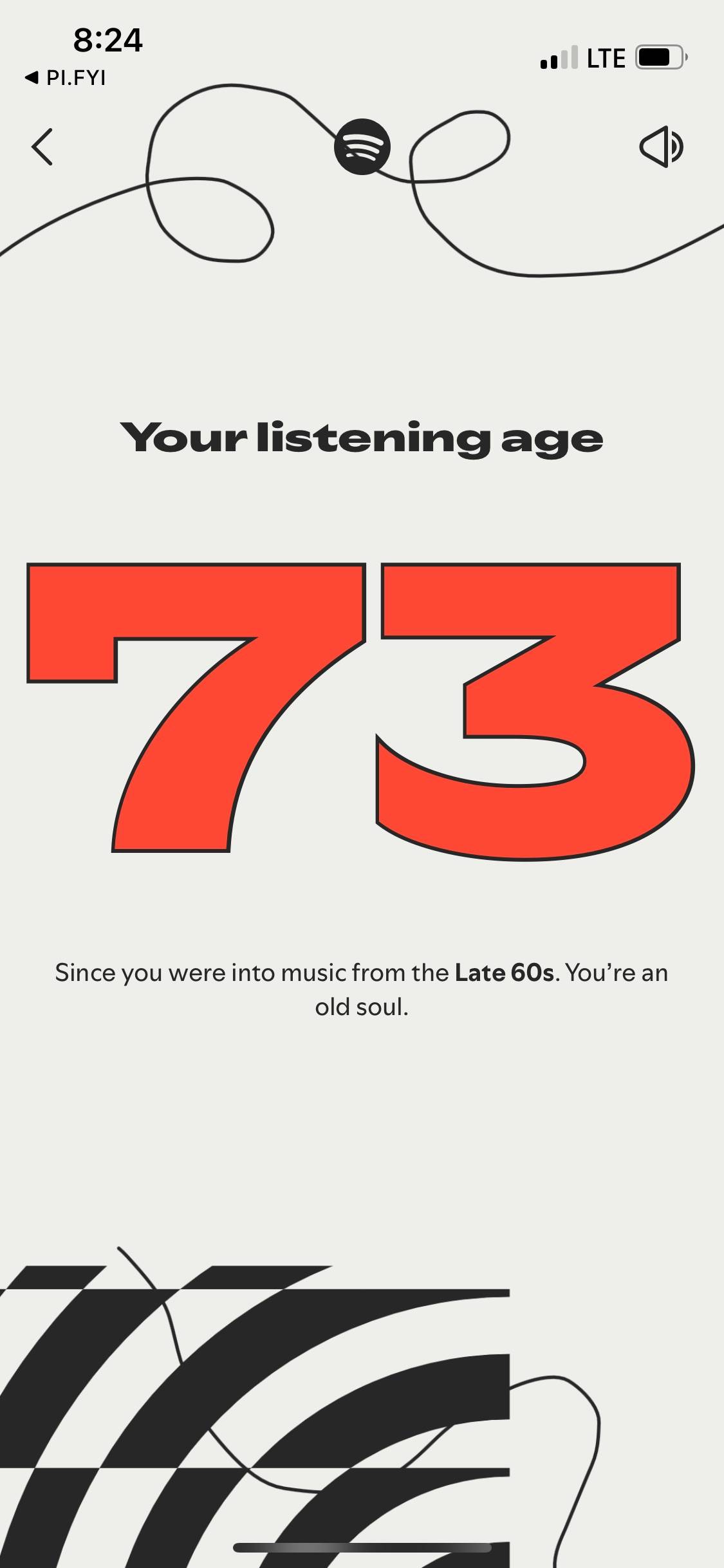
Task: Go back with the left arrow
Action: tap(42, 147)
